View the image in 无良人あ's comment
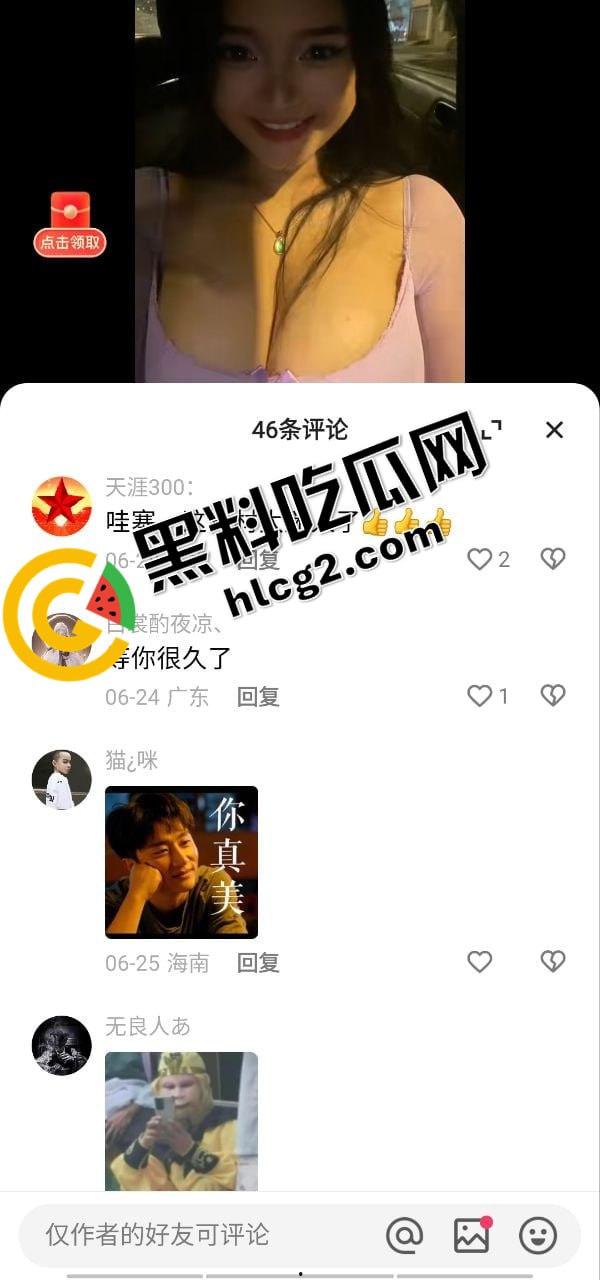600x1280 pixels. click(181, 1120)
